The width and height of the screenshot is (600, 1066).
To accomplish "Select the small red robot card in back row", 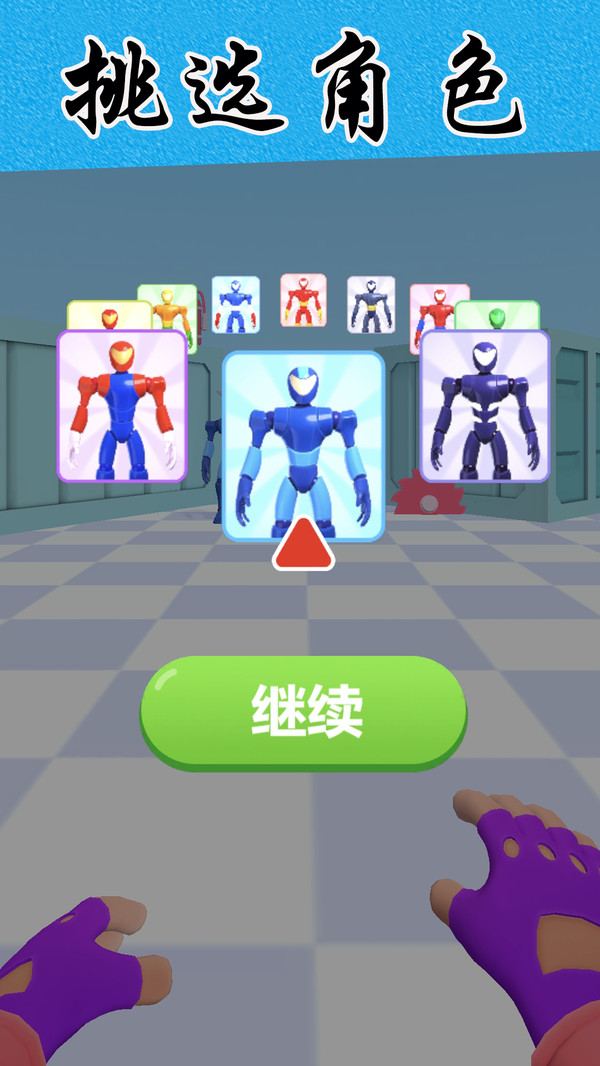I will (x=303, y=300).
